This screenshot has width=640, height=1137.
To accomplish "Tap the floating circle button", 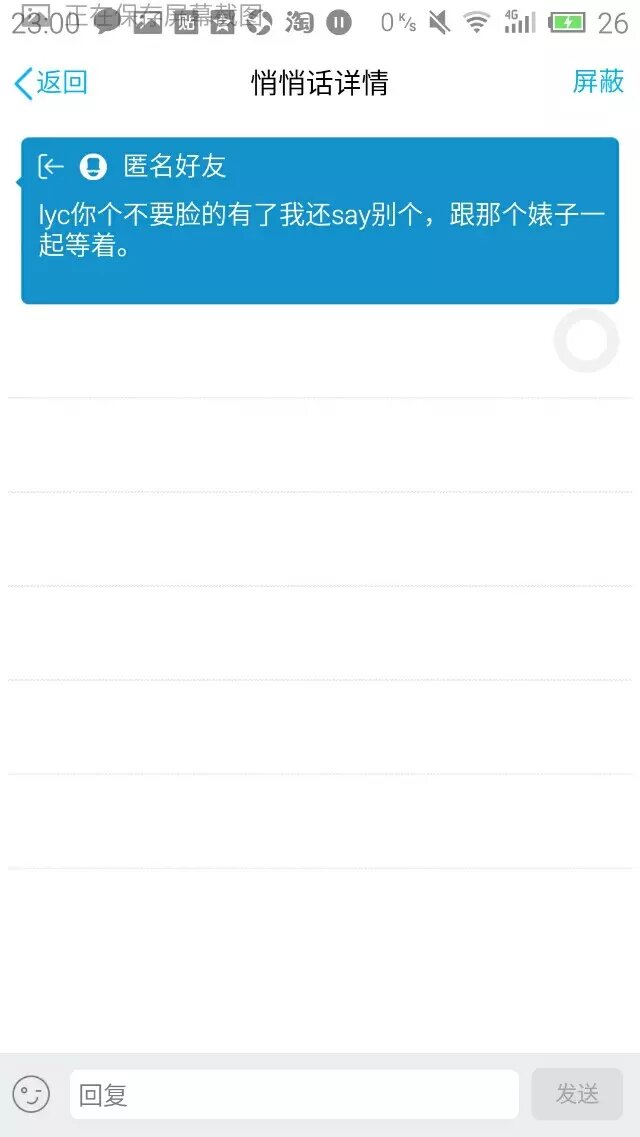I will pyautogui.click(x=587, y=341).
